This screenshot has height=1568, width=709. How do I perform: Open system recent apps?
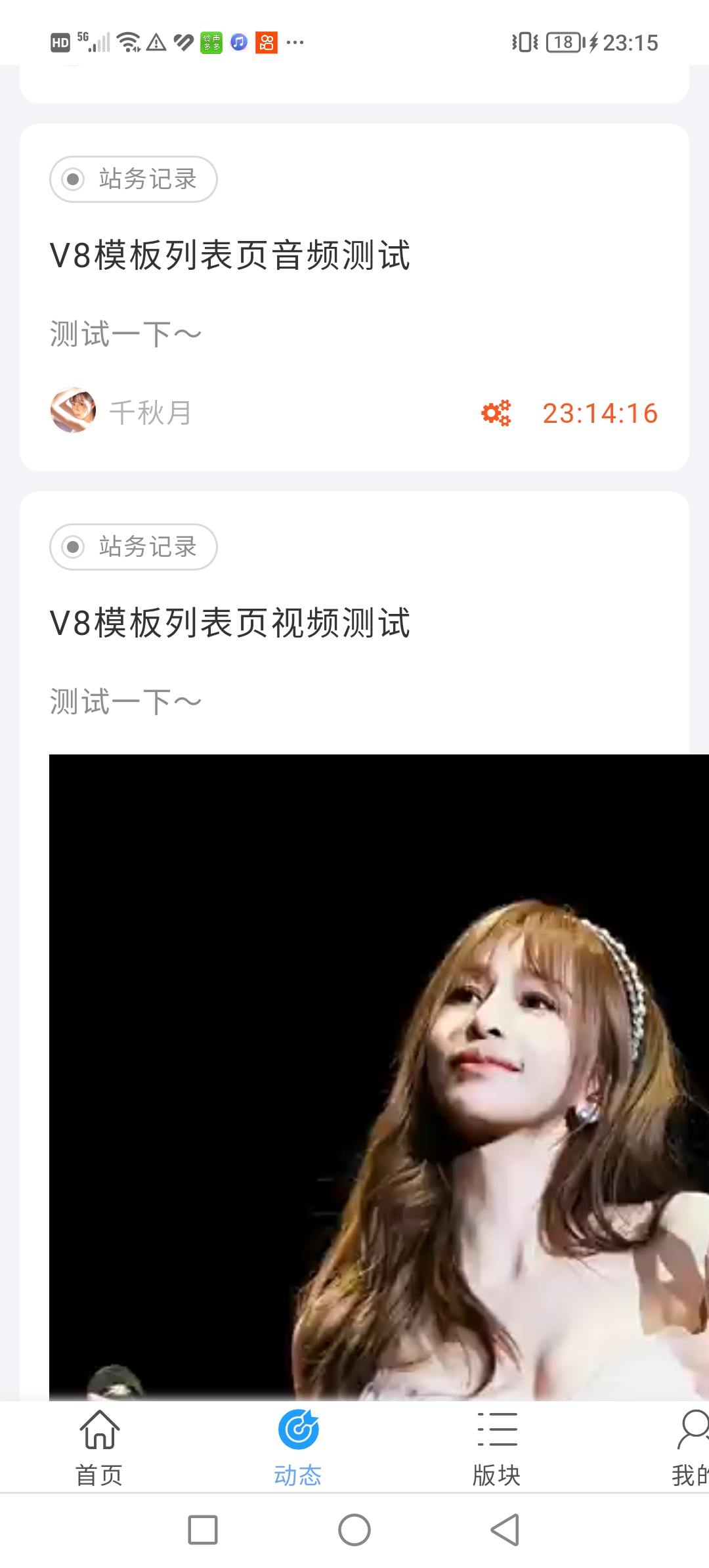coord(203,1530)
